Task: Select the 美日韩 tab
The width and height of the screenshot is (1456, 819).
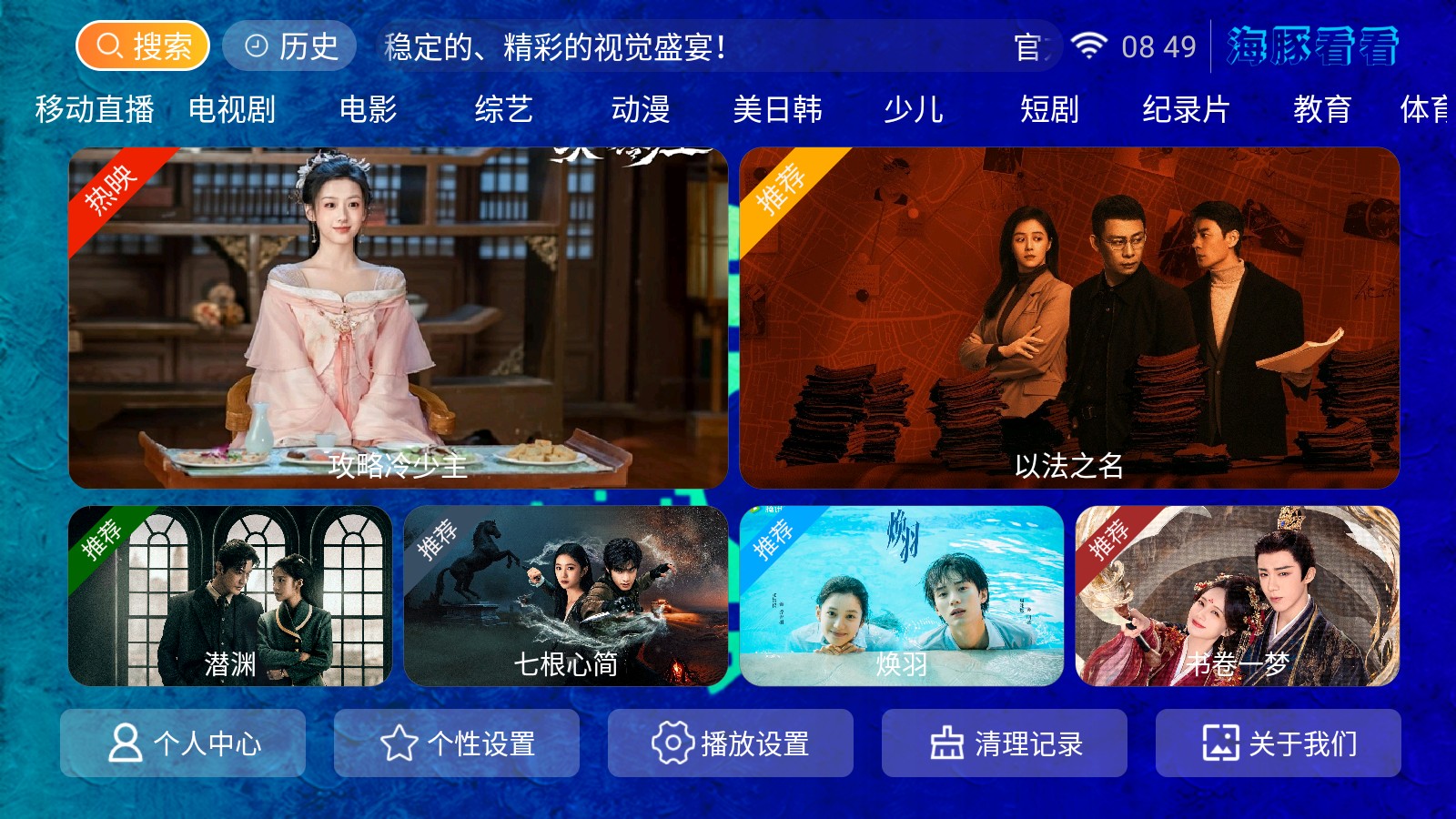Action: [x=777, y=109]
